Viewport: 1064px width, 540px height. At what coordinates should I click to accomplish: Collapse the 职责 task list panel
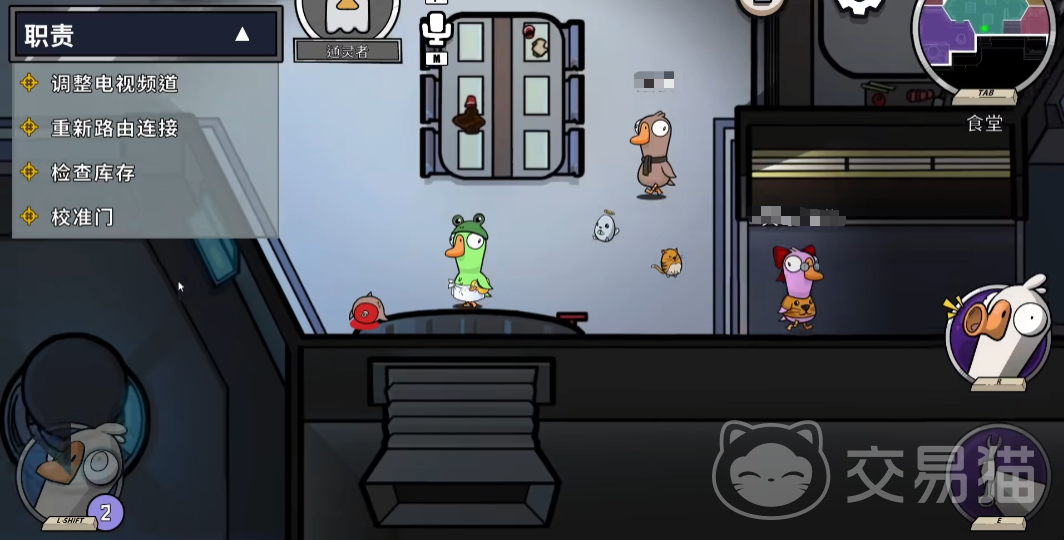(x=242, y=35)
